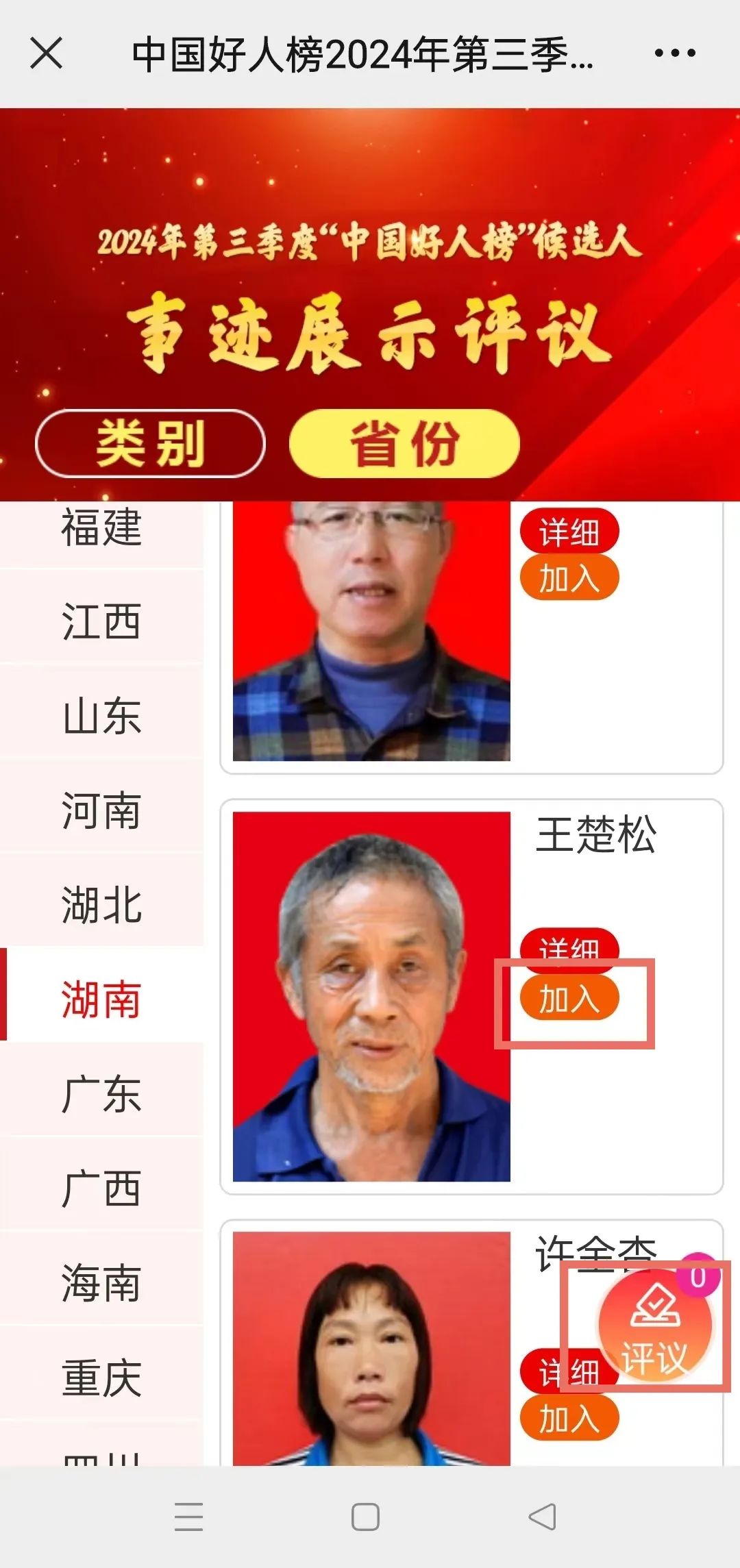The width and height of the screenshot is (740, 1568).
Task: Go back using system navigation bar
Action: (x=542, y=1517)
